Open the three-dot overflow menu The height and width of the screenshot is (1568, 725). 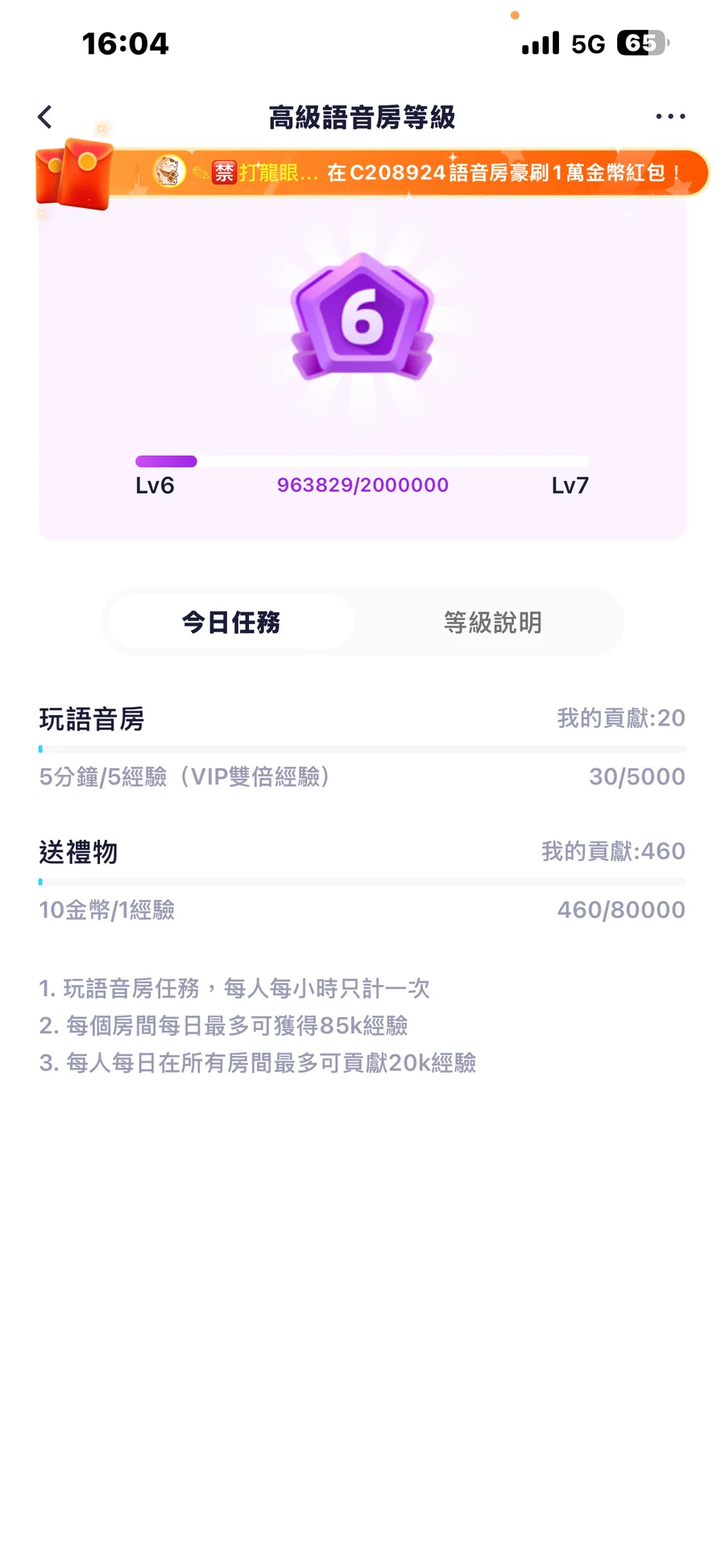tap(669, 117)
